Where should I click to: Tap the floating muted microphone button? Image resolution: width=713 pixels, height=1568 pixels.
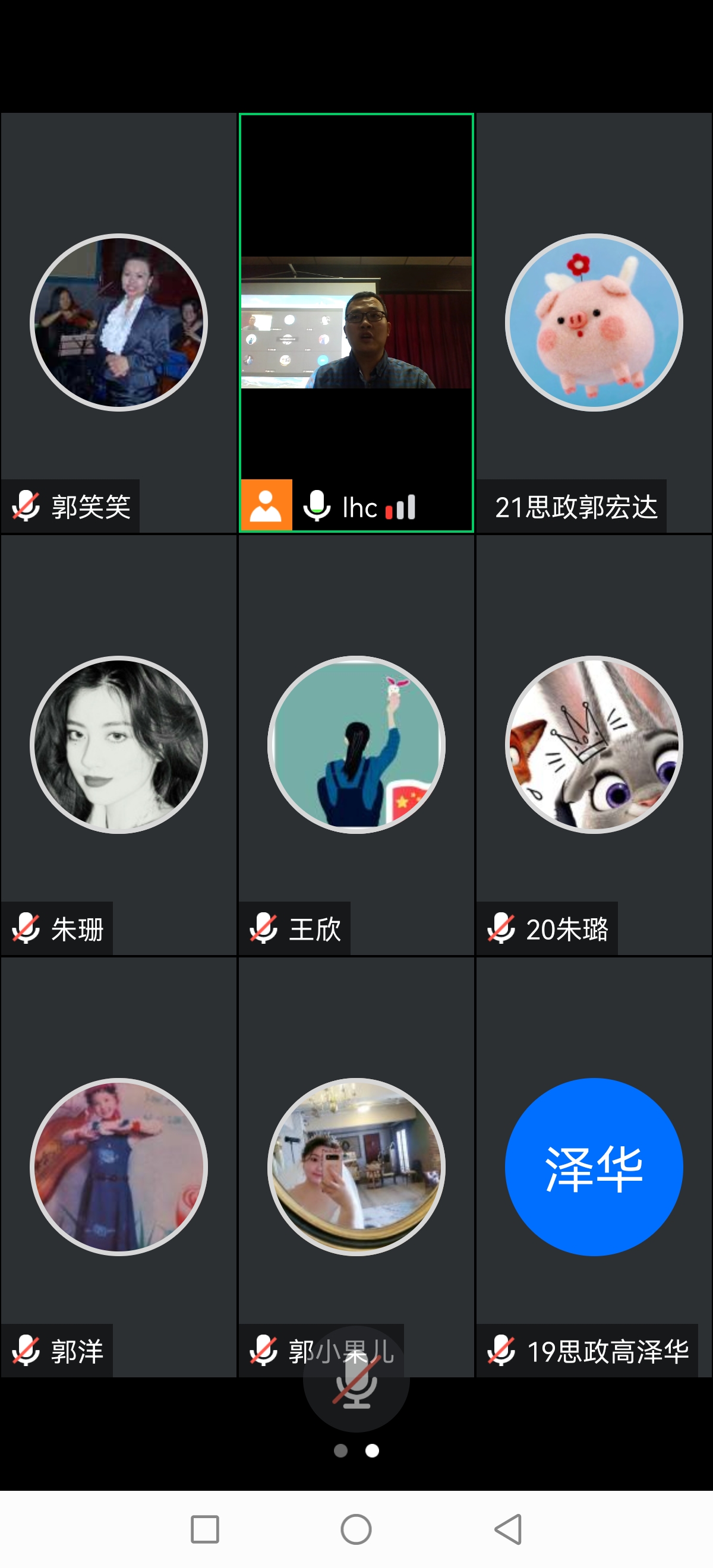[x=356, y=1379]
